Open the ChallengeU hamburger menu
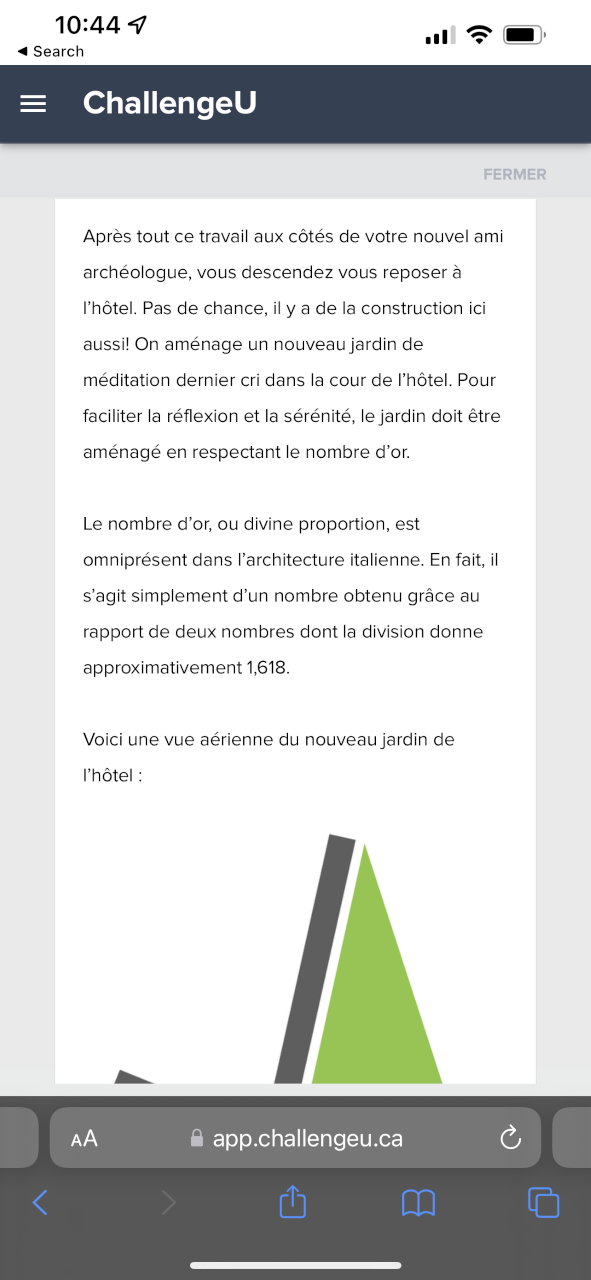The width and height of the screenshot is (591, 1280). [x=33, y=104]
